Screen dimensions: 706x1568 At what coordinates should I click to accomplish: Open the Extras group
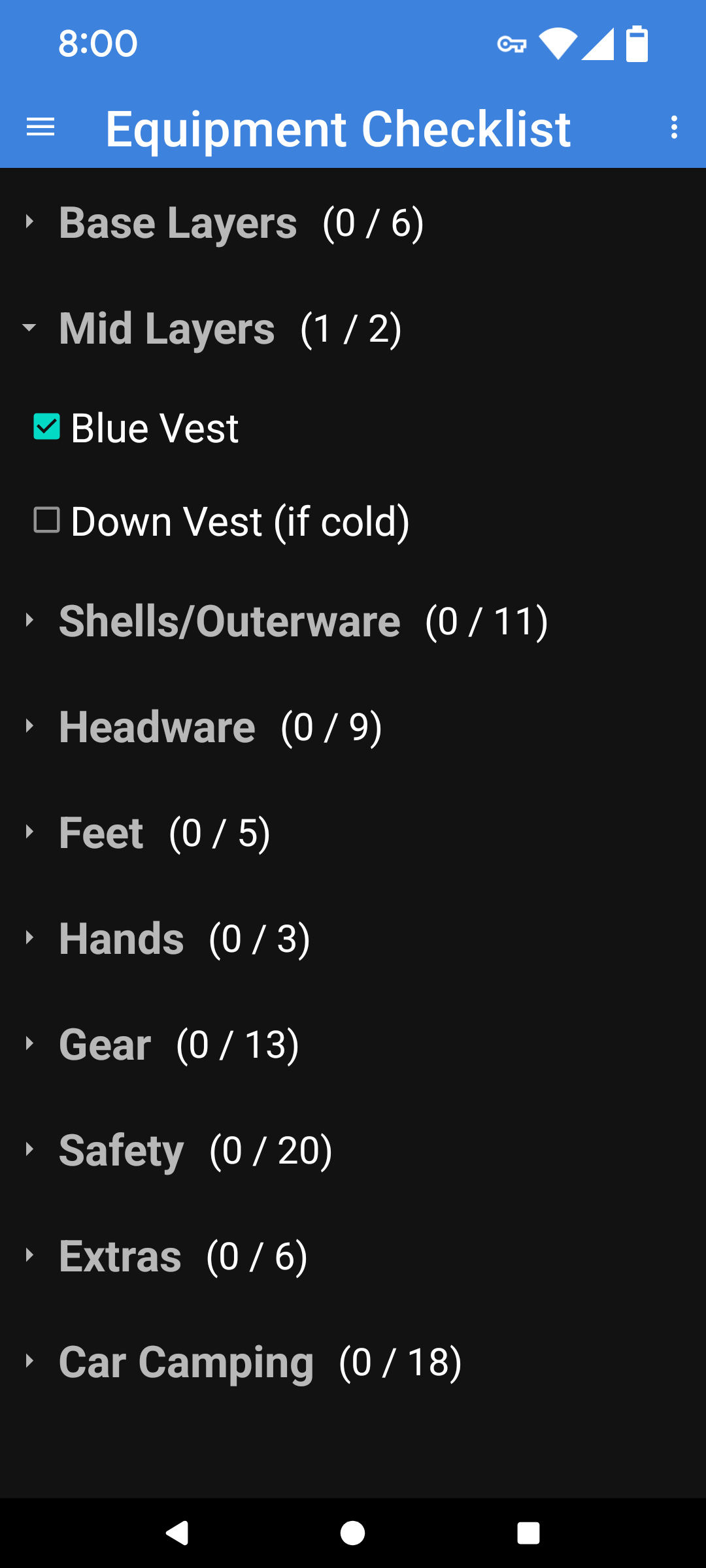pos(120,1256)
